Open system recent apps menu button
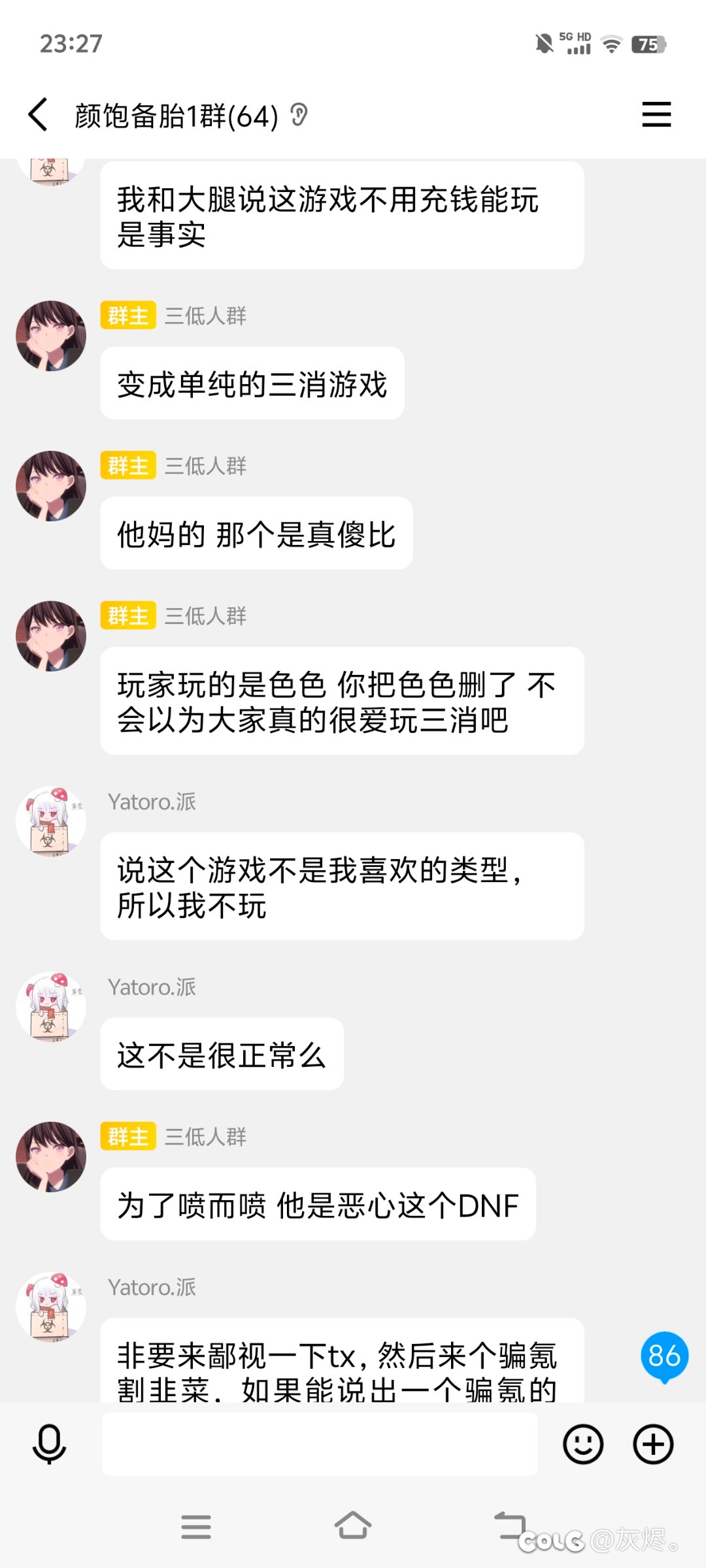Screen dimensions: 706x1568 pyautogui.click(x=196, y=1527)
